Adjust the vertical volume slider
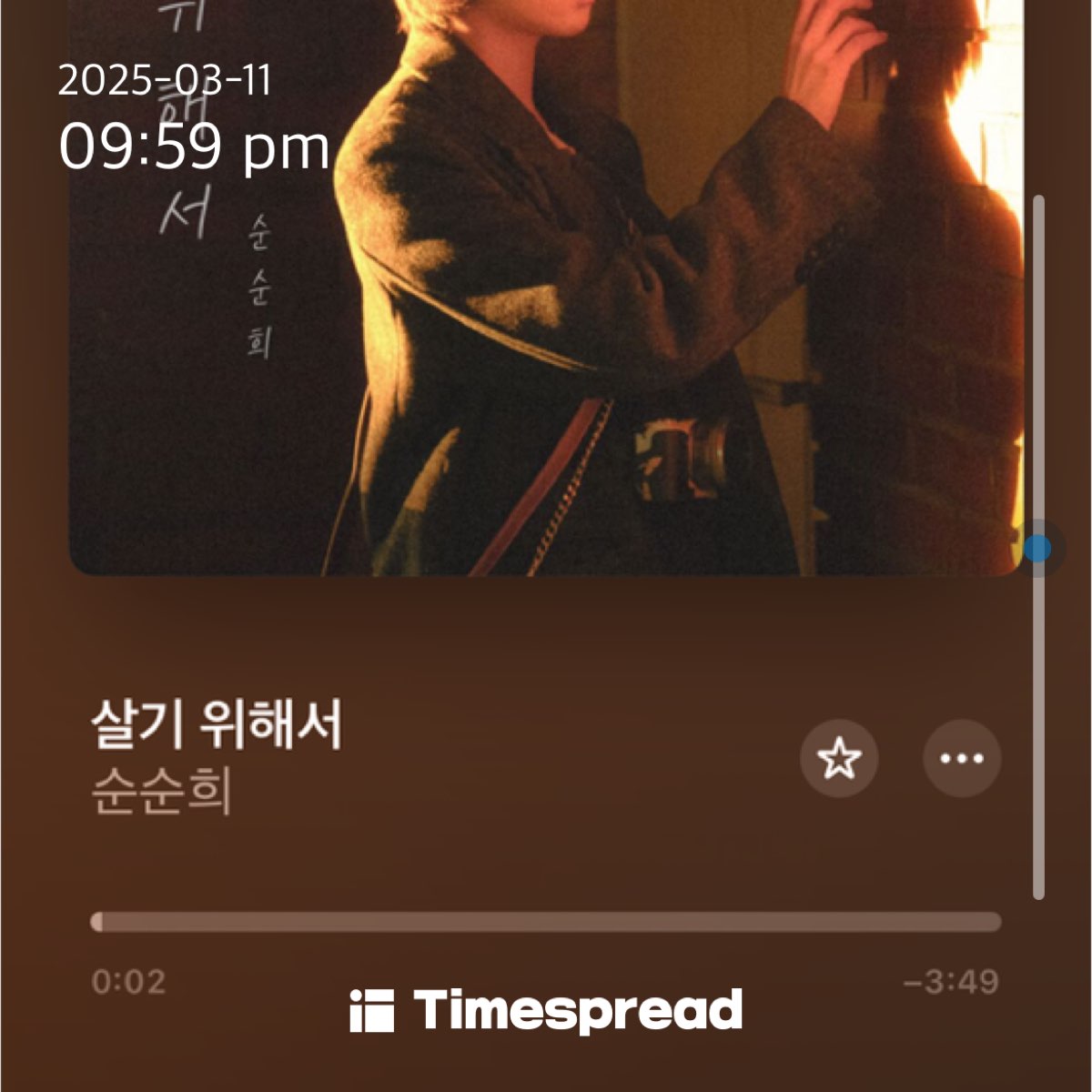The height and width of the screenshot is (1092, 1092). (1037, 549)
